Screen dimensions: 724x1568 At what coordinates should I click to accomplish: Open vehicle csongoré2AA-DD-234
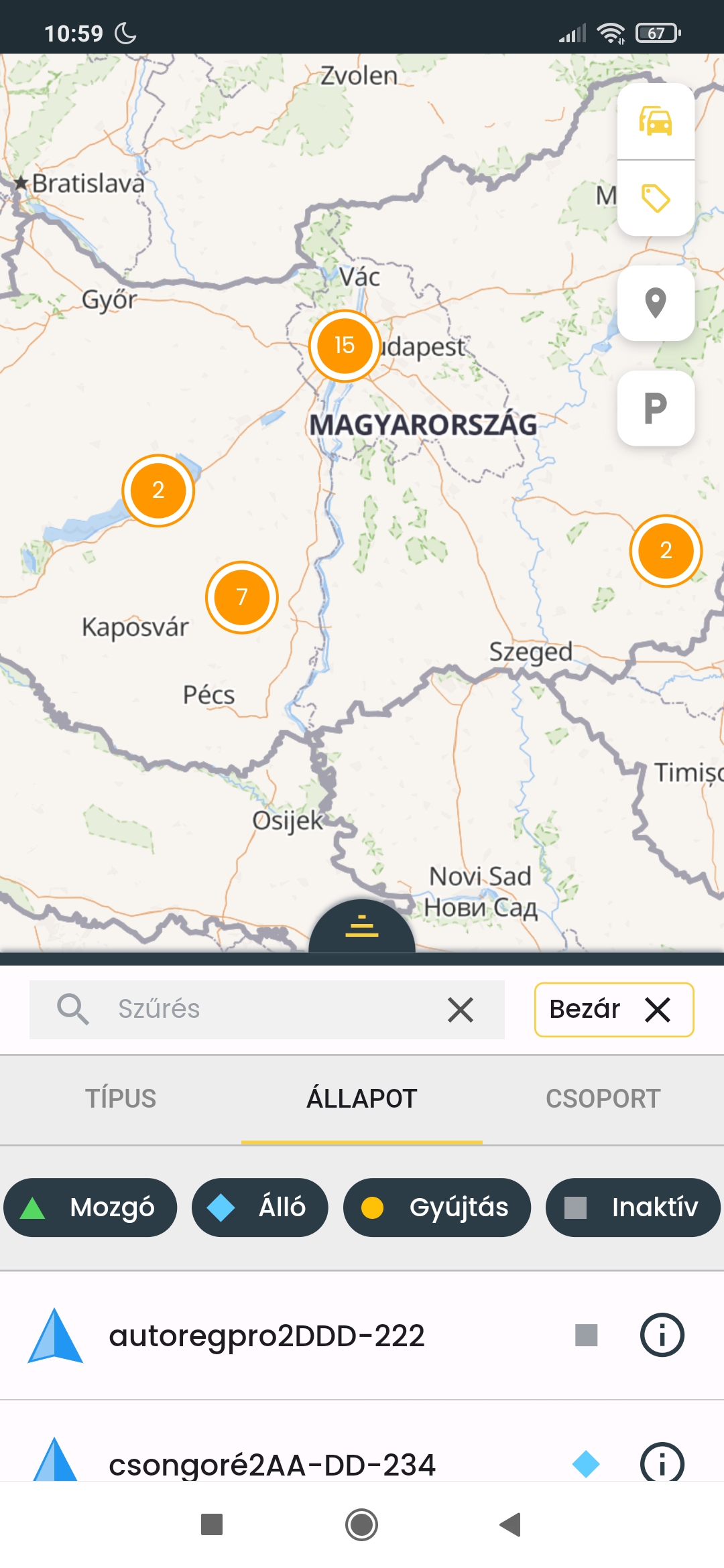click(271, 1464)
